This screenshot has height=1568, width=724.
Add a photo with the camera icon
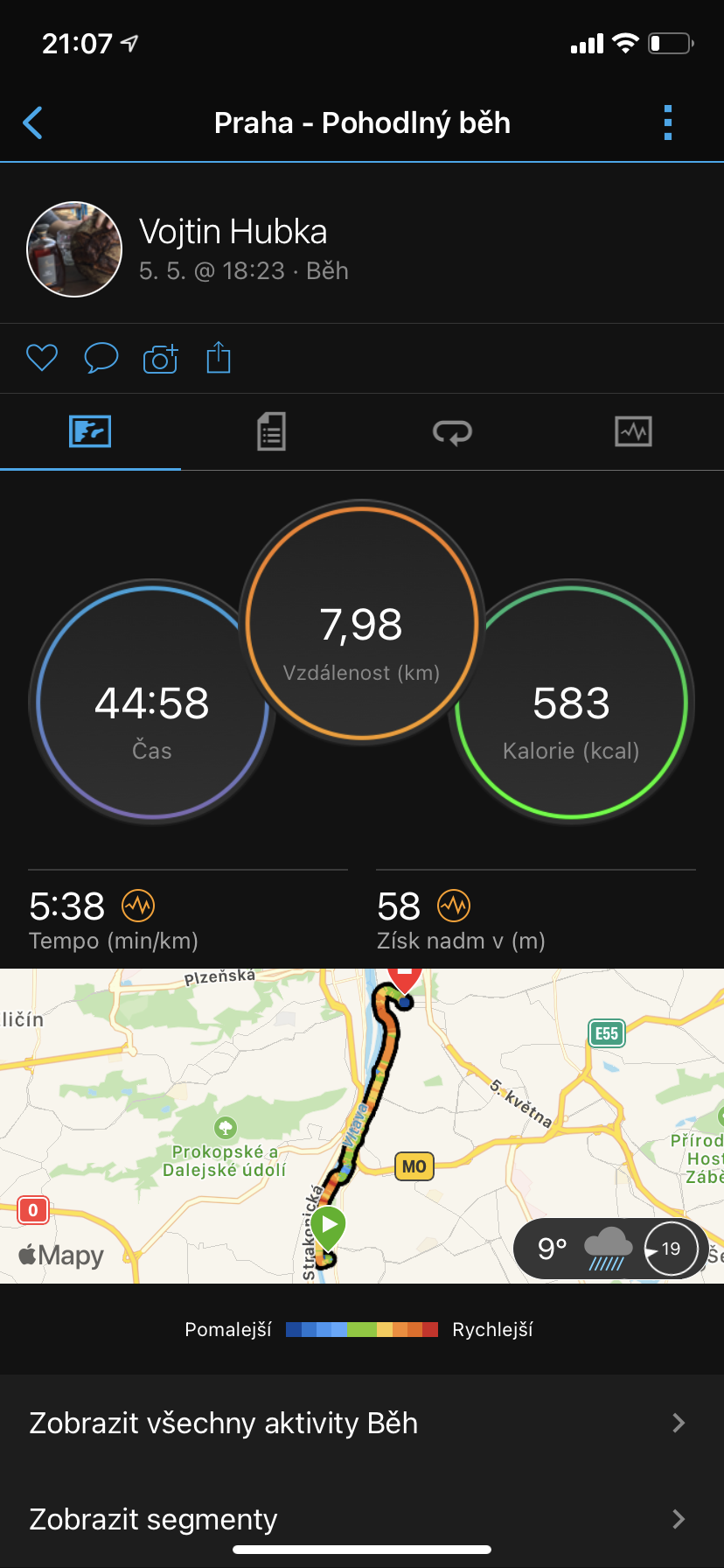point(161,358)
